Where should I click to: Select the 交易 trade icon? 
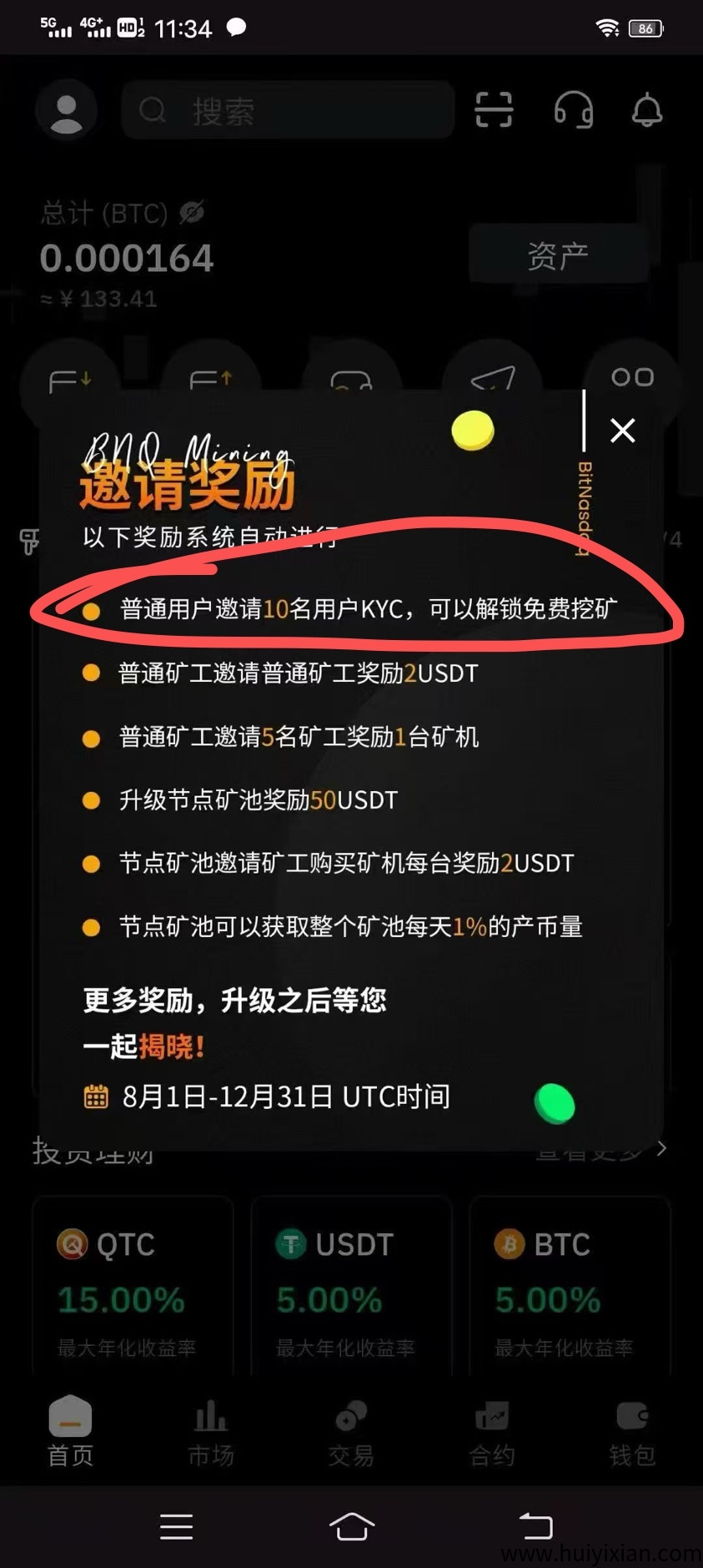pyautogui.click(x=350, y=1431)
